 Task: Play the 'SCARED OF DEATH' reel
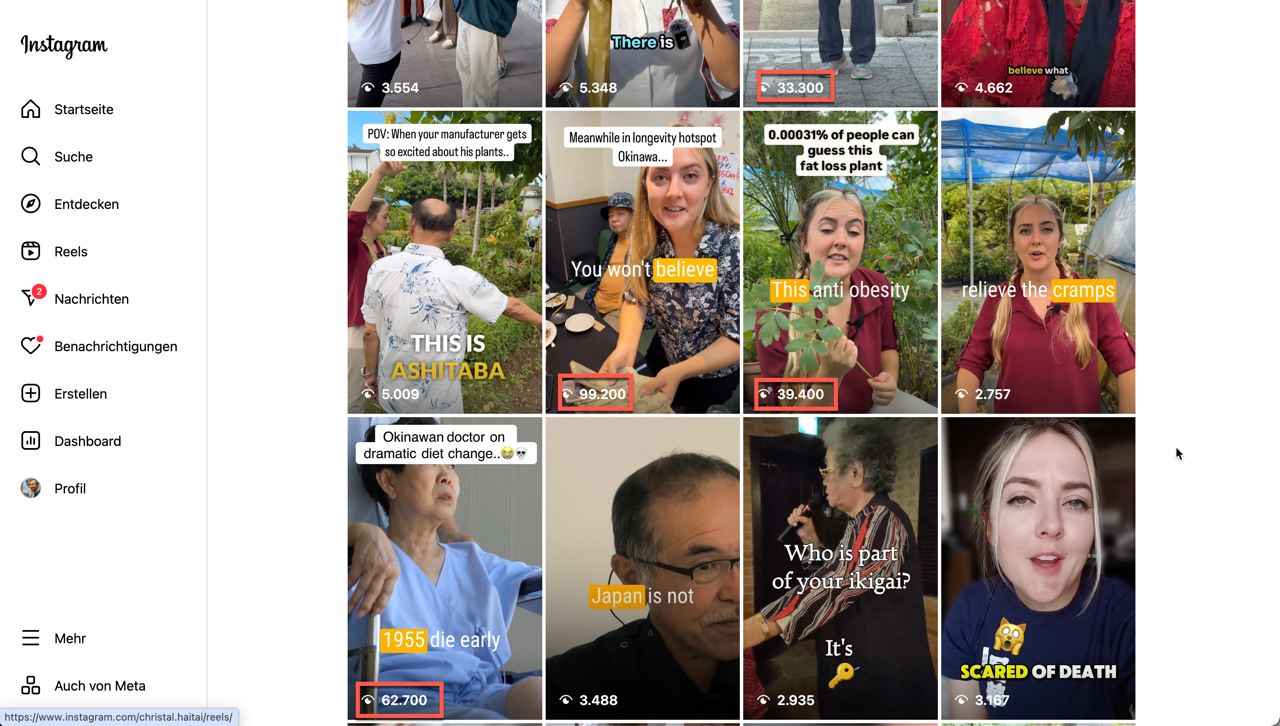(x=1038, y=568)
